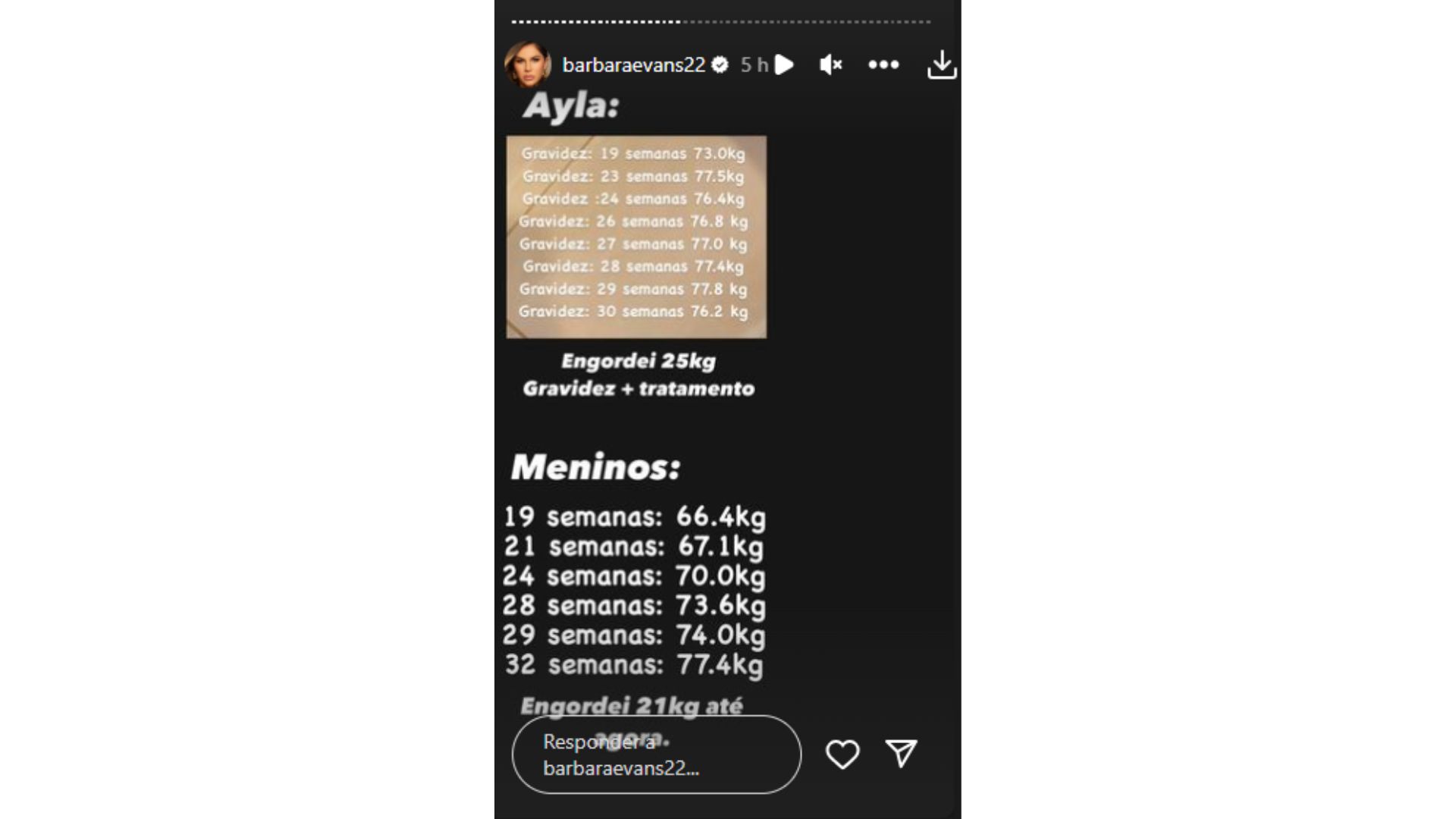Open the barbaraevans22 username link
This screenshot has width=1456, height=819.
633,65
